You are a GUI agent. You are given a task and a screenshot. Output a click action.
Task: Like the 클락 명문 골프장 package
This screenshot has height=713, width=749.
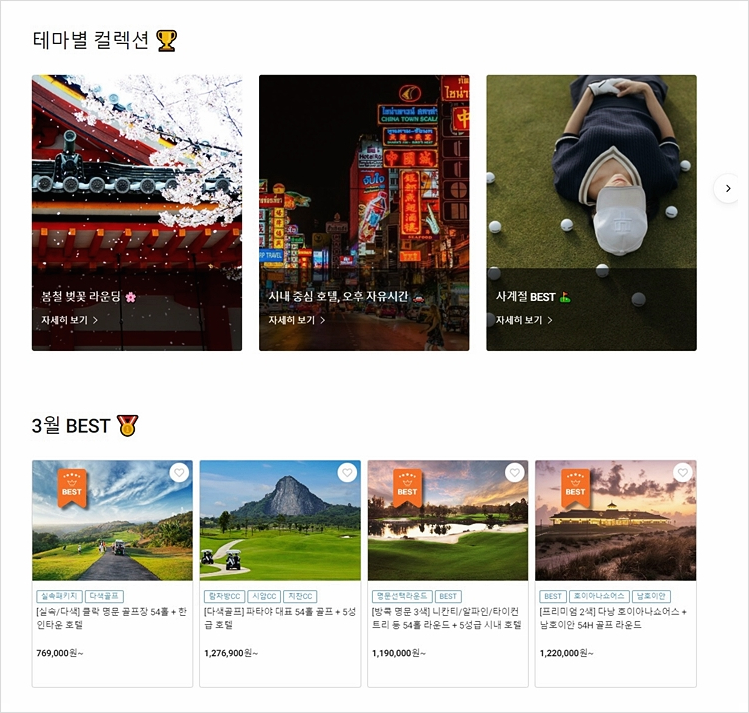coord(179,473)
